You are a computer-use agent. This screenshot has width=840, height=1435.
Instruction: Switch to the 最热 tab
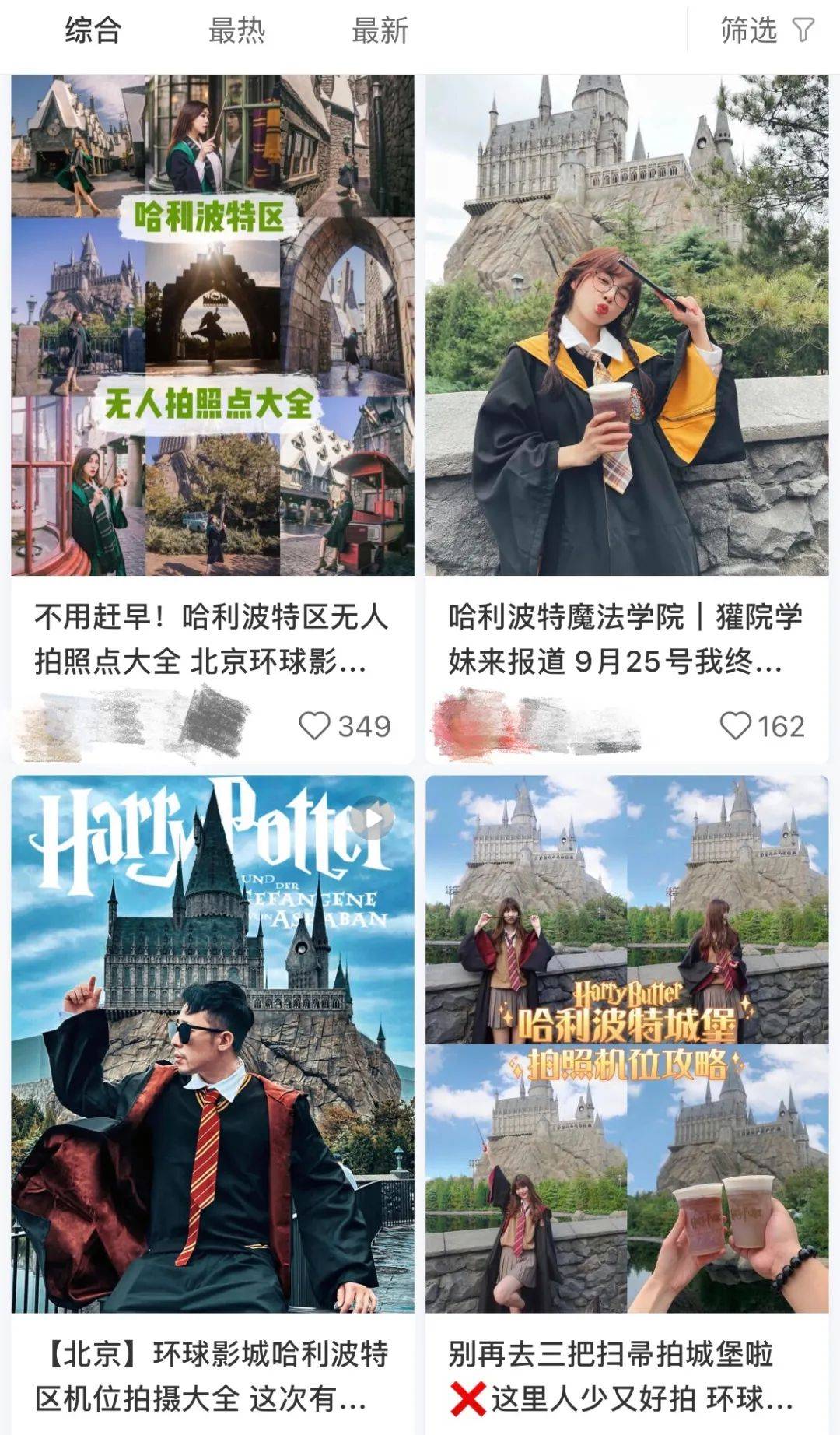point(236,31)
